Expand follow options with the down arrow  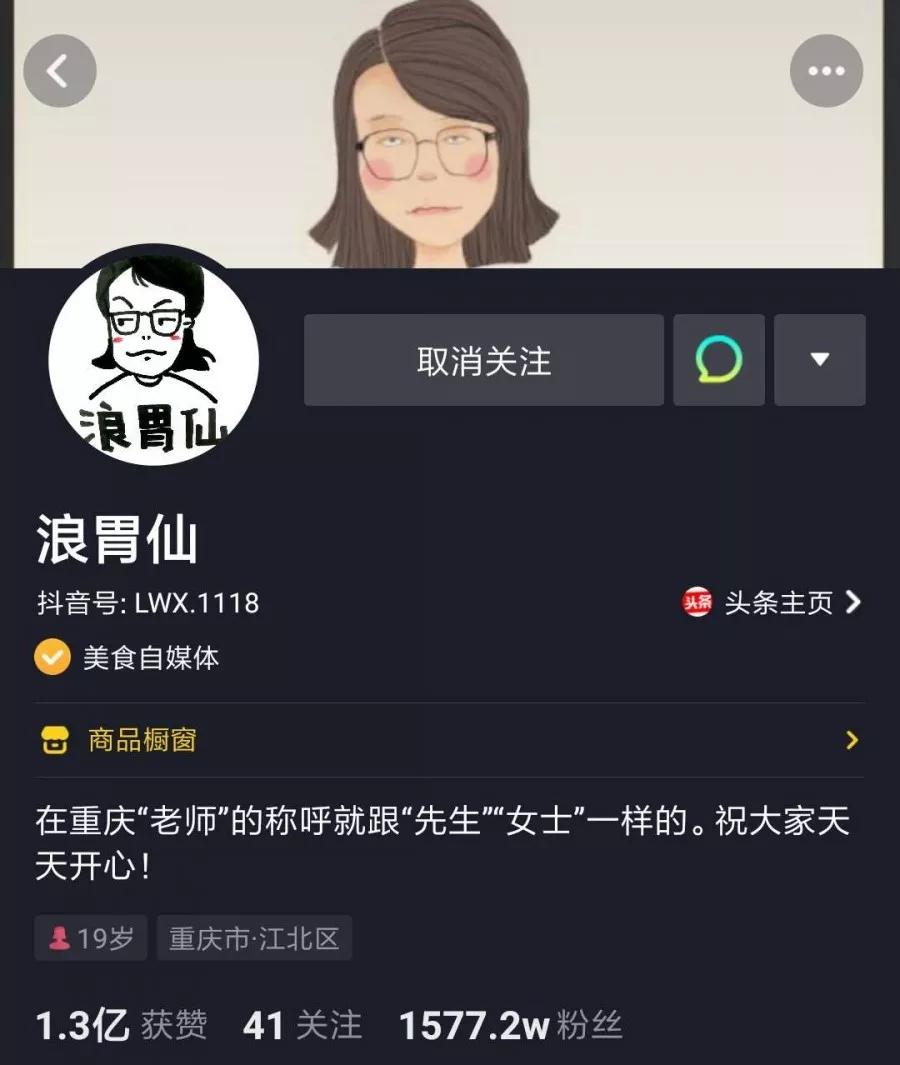tap(819, 360)
